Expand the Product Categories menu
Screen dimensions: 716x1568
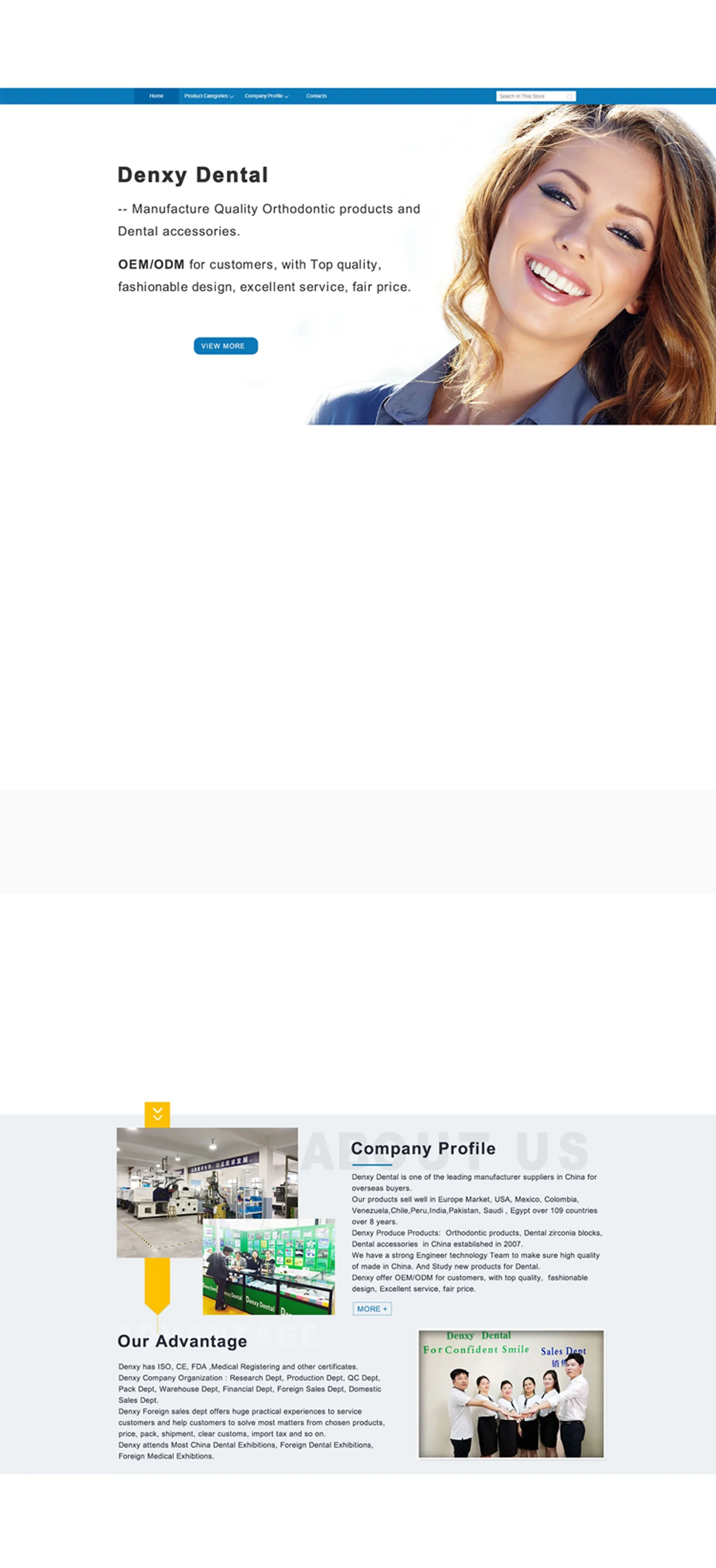click(x=209, y=96)
